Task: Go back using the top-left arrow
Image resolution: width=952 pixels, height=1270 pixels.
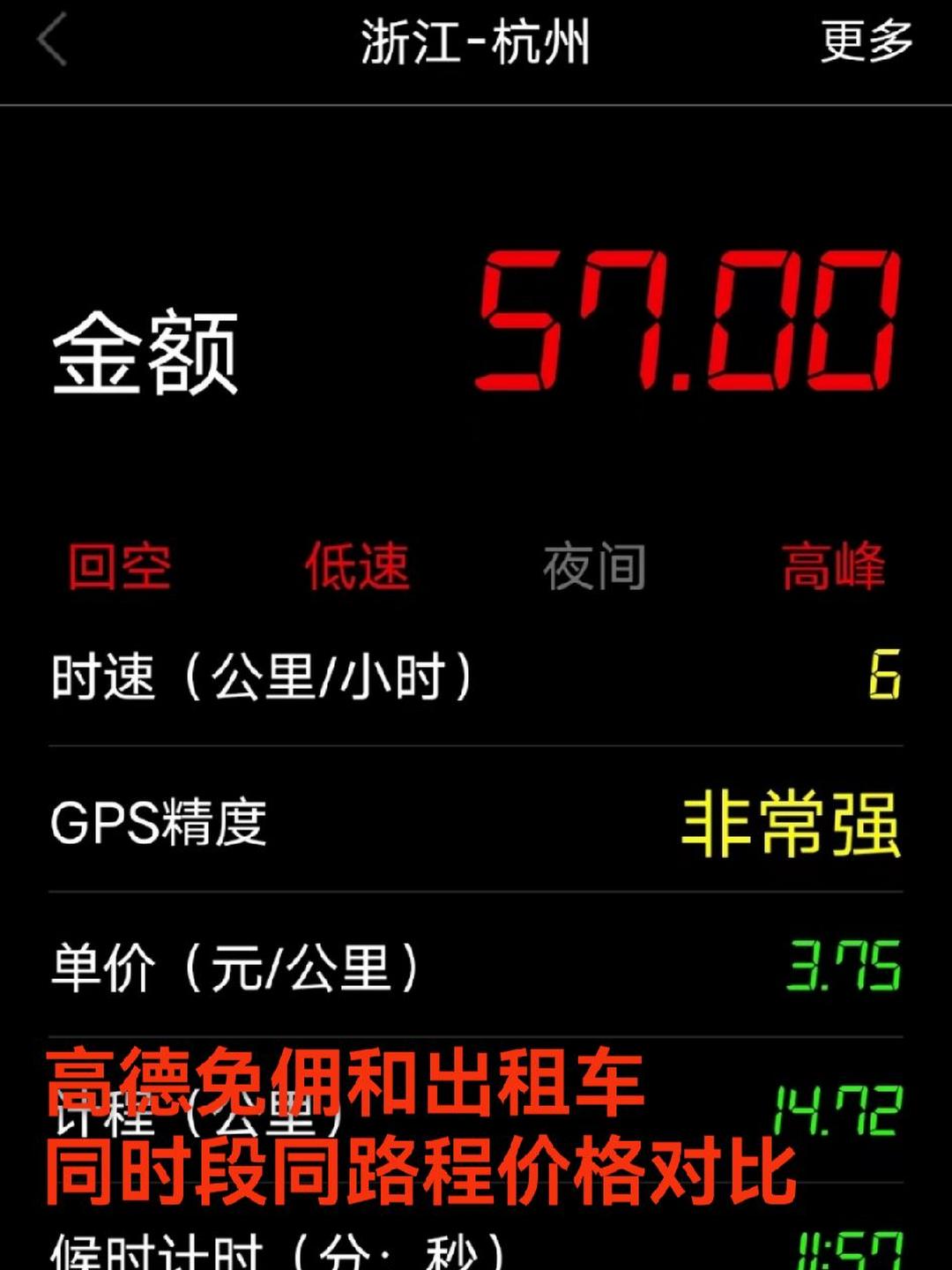Action: click(53, 42)
